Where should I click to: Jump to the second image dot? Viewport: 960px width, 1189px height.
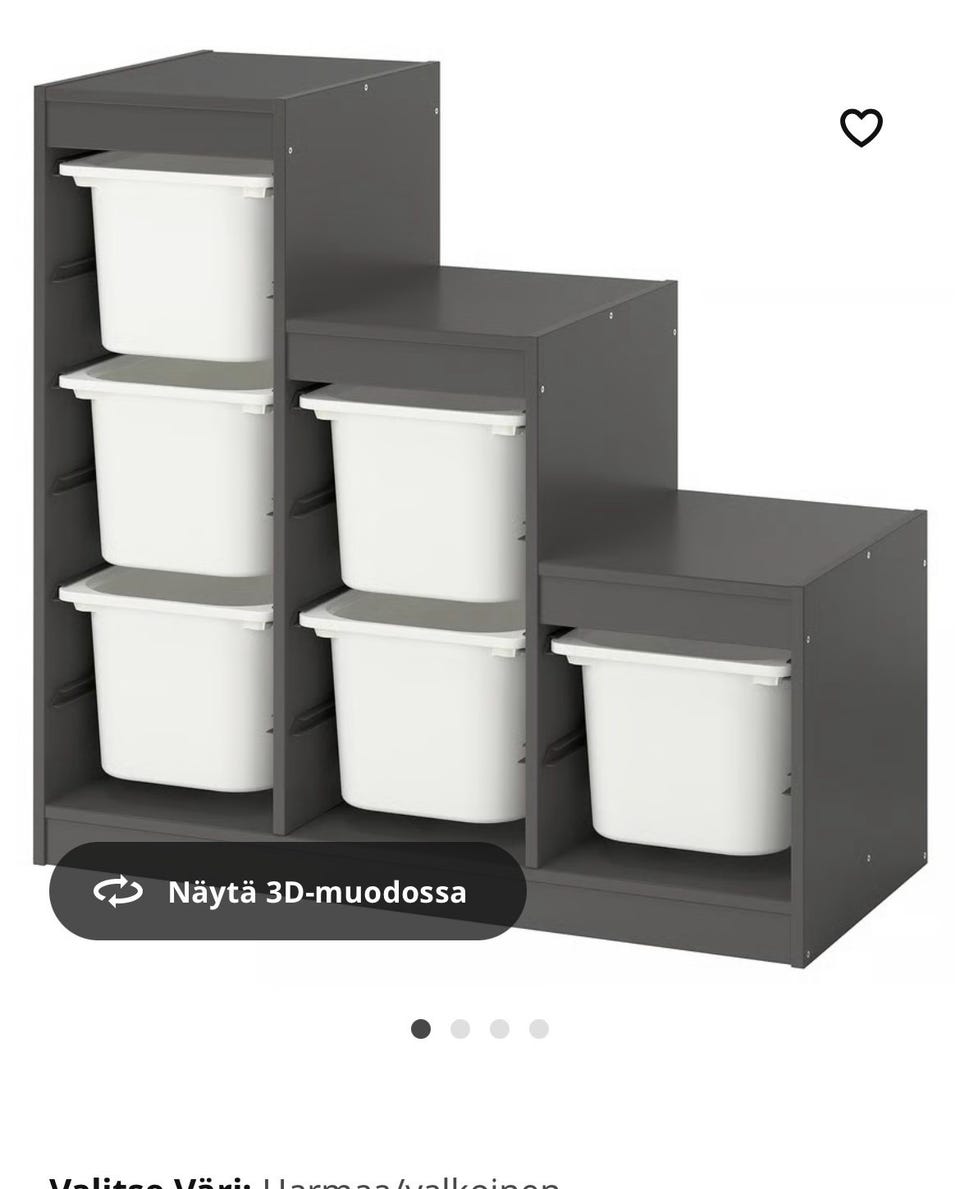[460, 1029]
